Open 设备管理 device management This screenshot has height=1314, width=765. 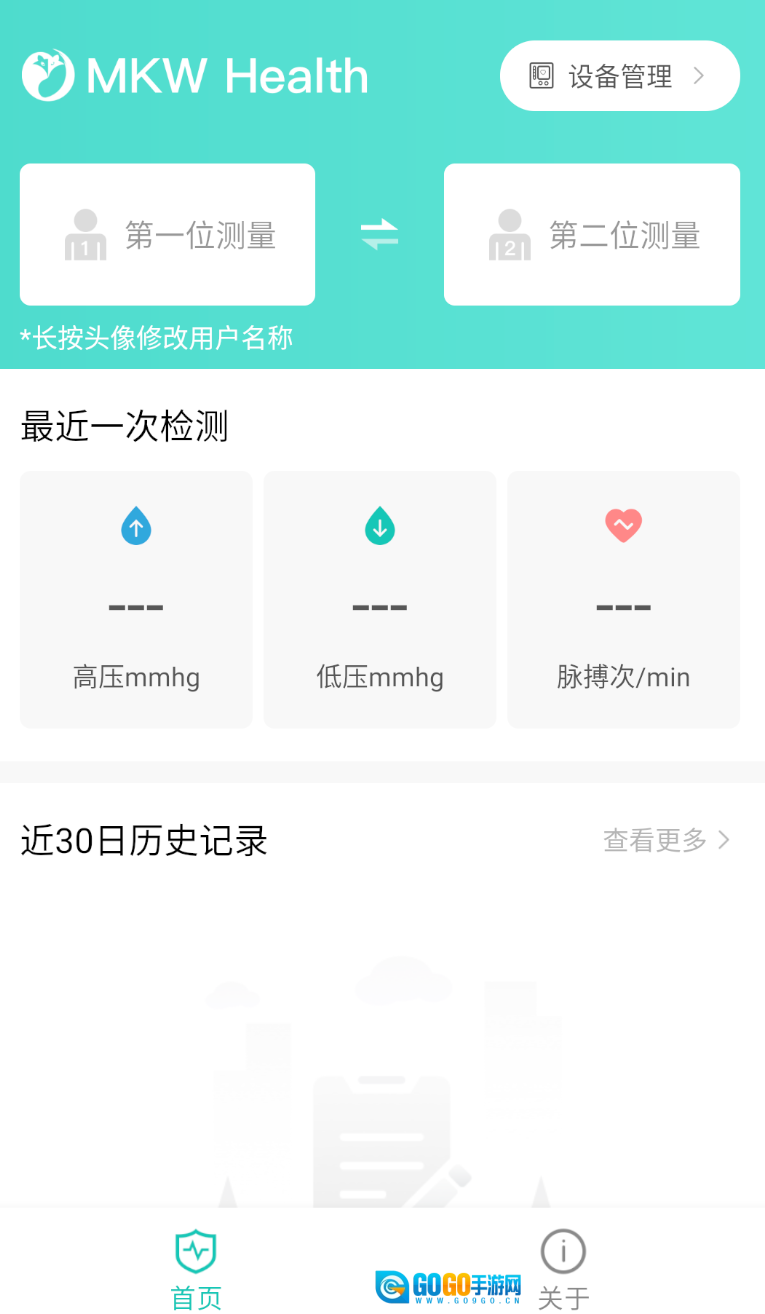pyautogui.click(x=619, y=76)
